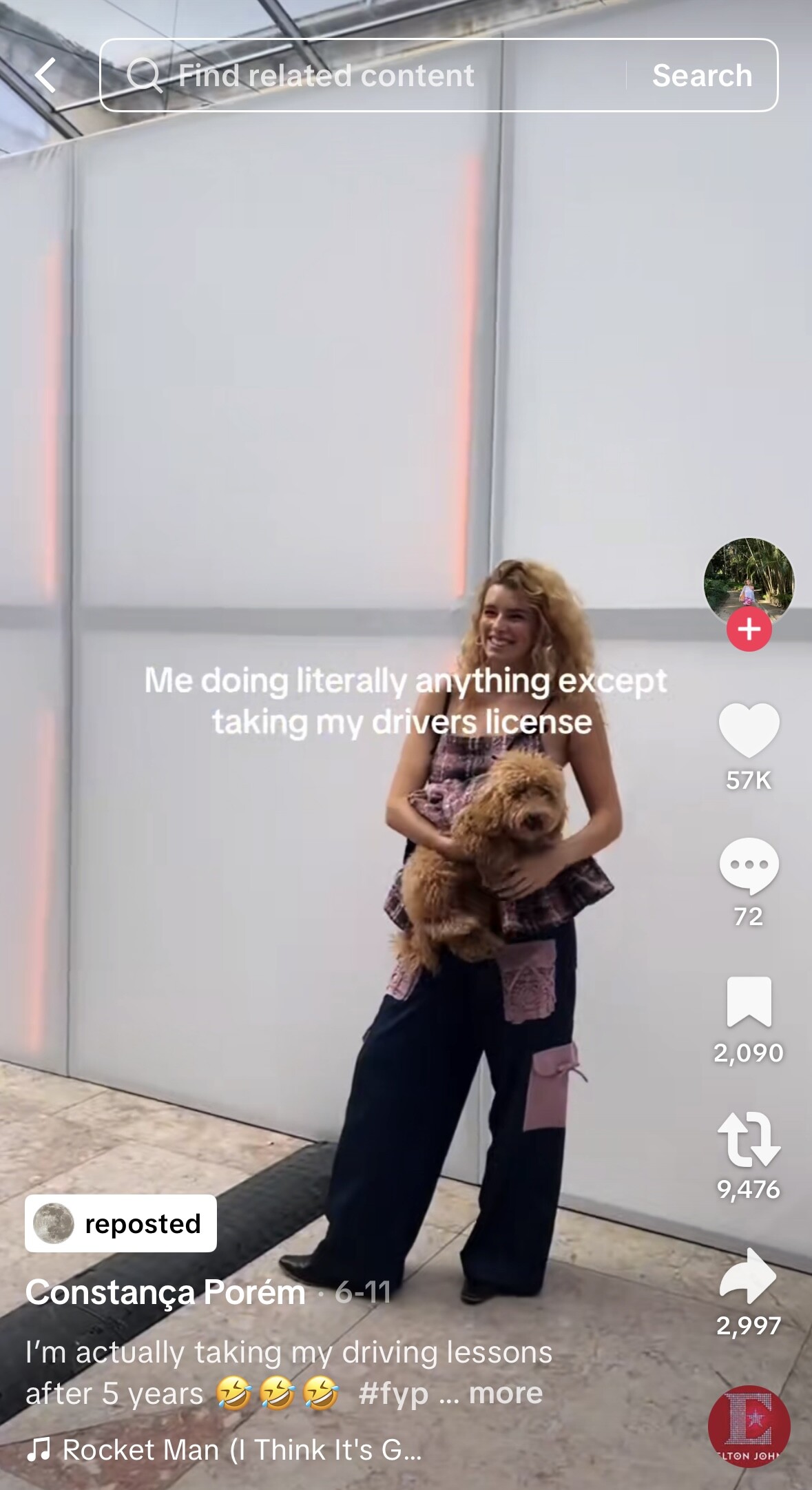The width and height of the screenshot is (812, 1490).
Task: Tap the reposted badge
Action: pyautogui.click(x=121, y=1223)
